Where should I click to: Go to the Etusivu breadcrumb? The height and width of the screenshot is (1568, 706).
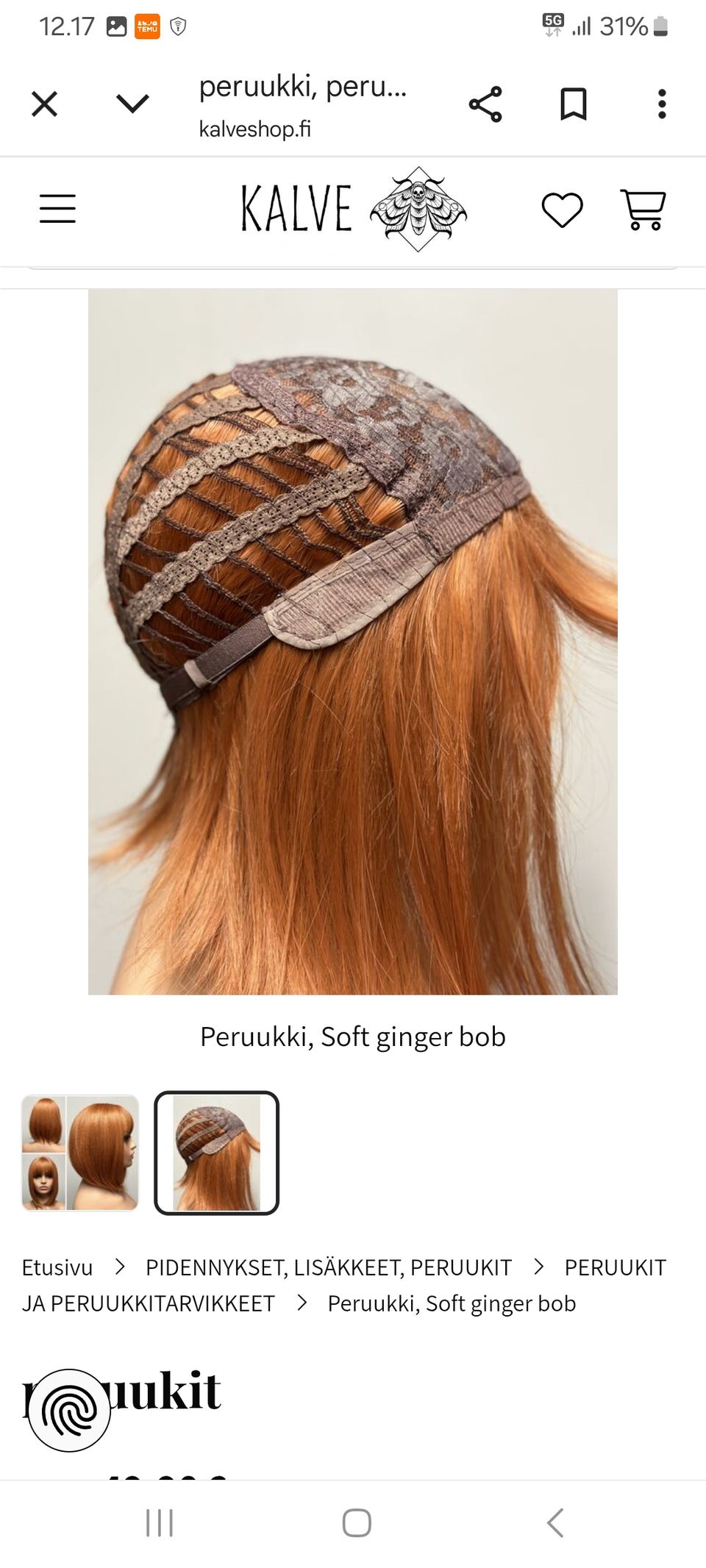coord(57,1267)
